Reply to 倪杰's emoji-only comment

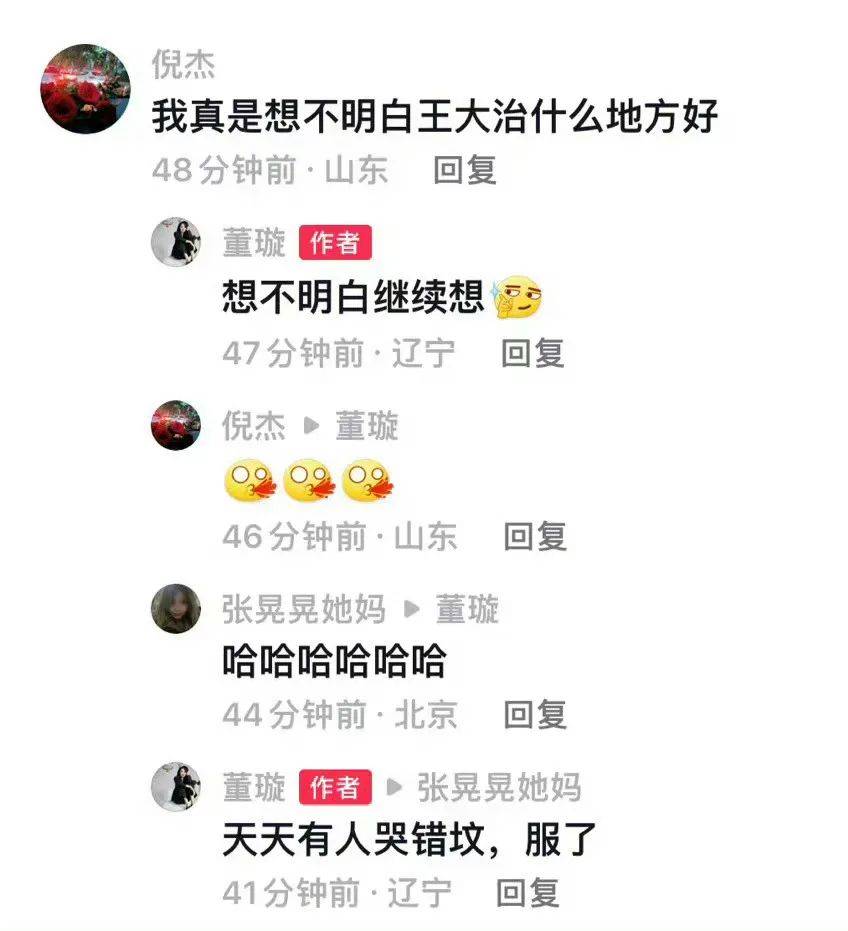click(534, 537)
